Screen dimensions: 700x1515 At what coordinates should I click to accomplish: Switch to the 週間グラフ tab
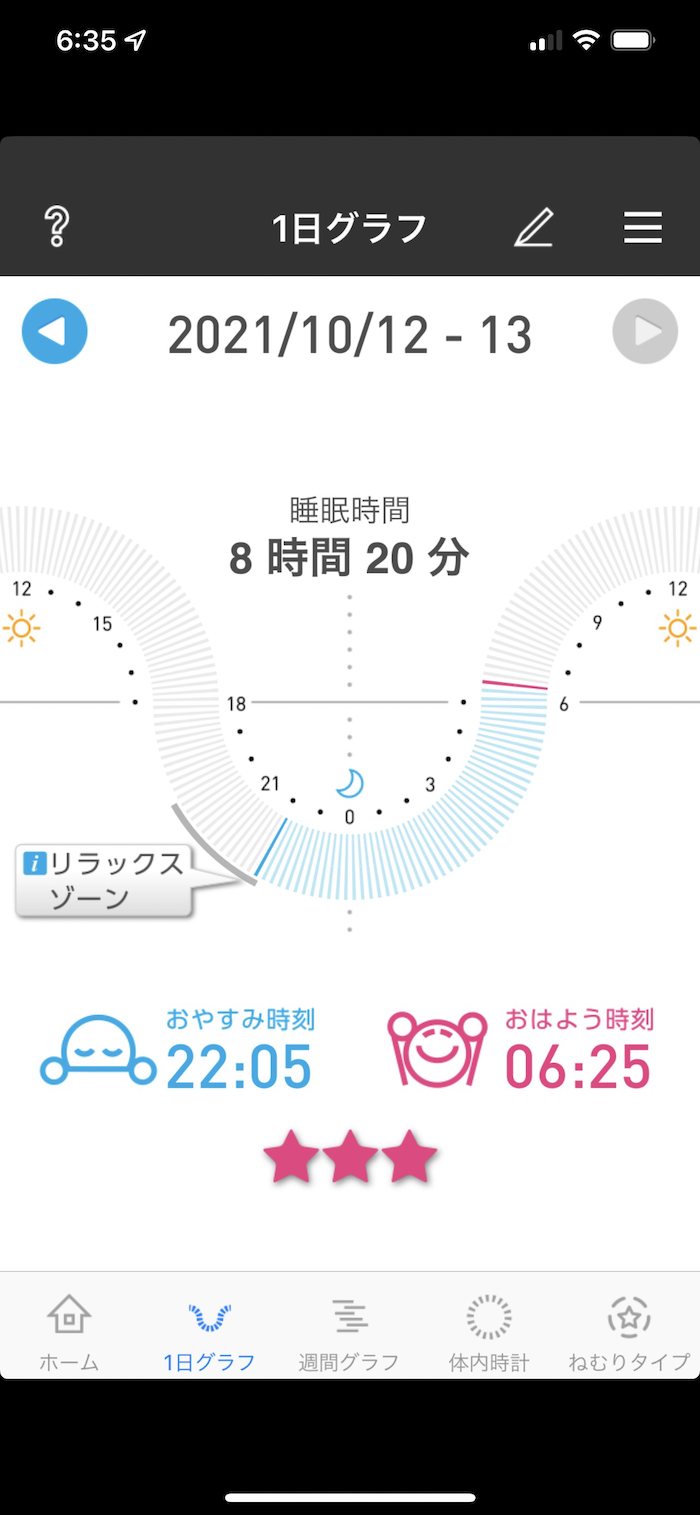click(349, 1331)
